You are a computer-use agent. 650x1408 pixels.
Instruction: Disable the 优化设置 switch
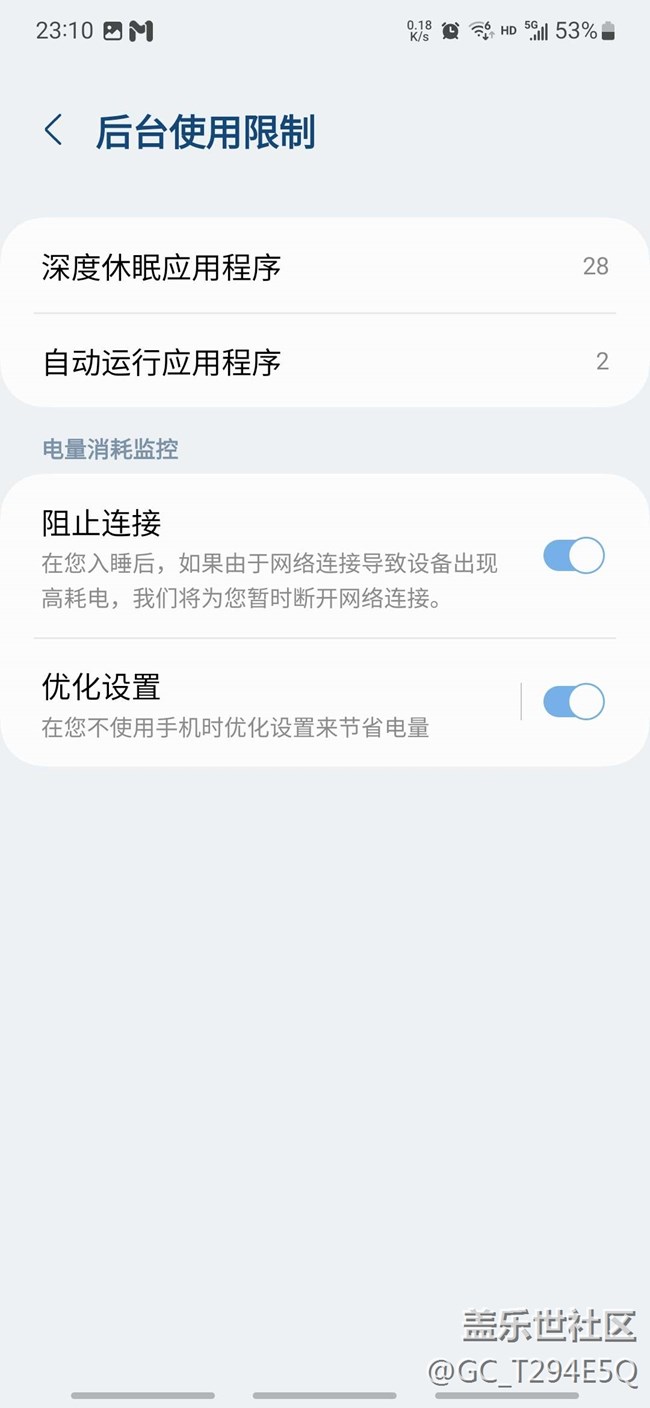click(x=574, y=702)
